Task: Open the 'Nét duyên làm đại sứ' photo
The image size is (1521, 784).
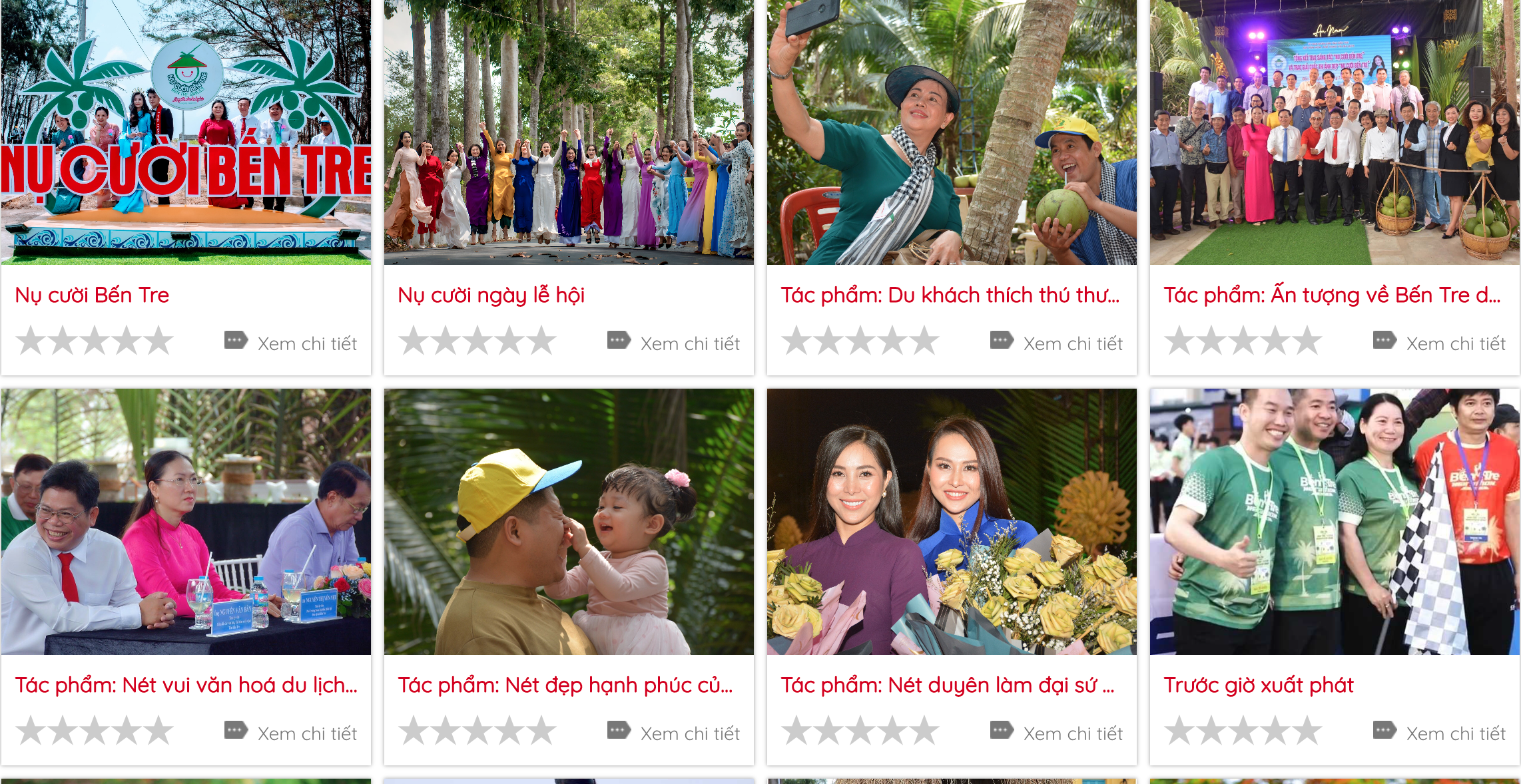Action: (952, 522)
